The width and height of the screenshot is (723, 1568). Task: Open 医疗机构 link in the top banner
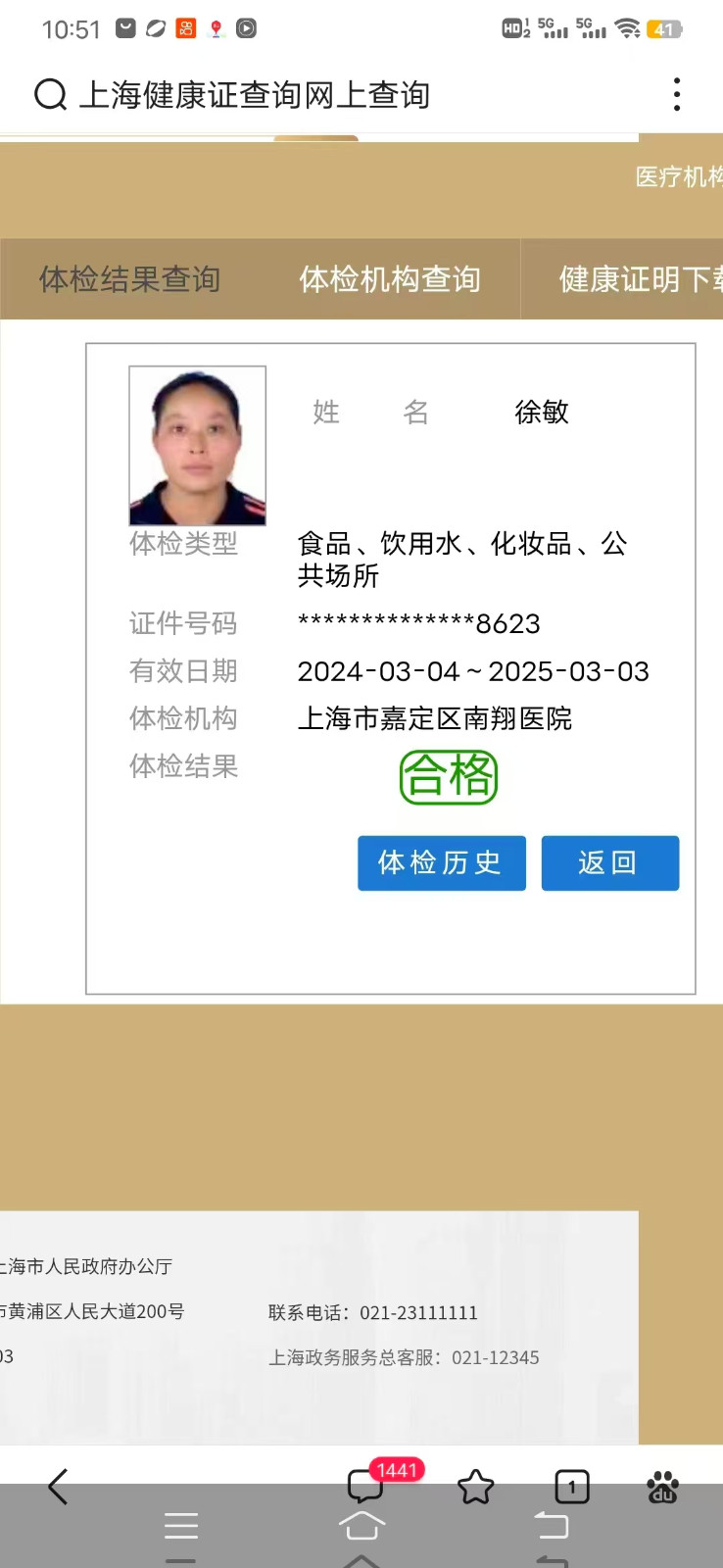click(x=678, y=176)
